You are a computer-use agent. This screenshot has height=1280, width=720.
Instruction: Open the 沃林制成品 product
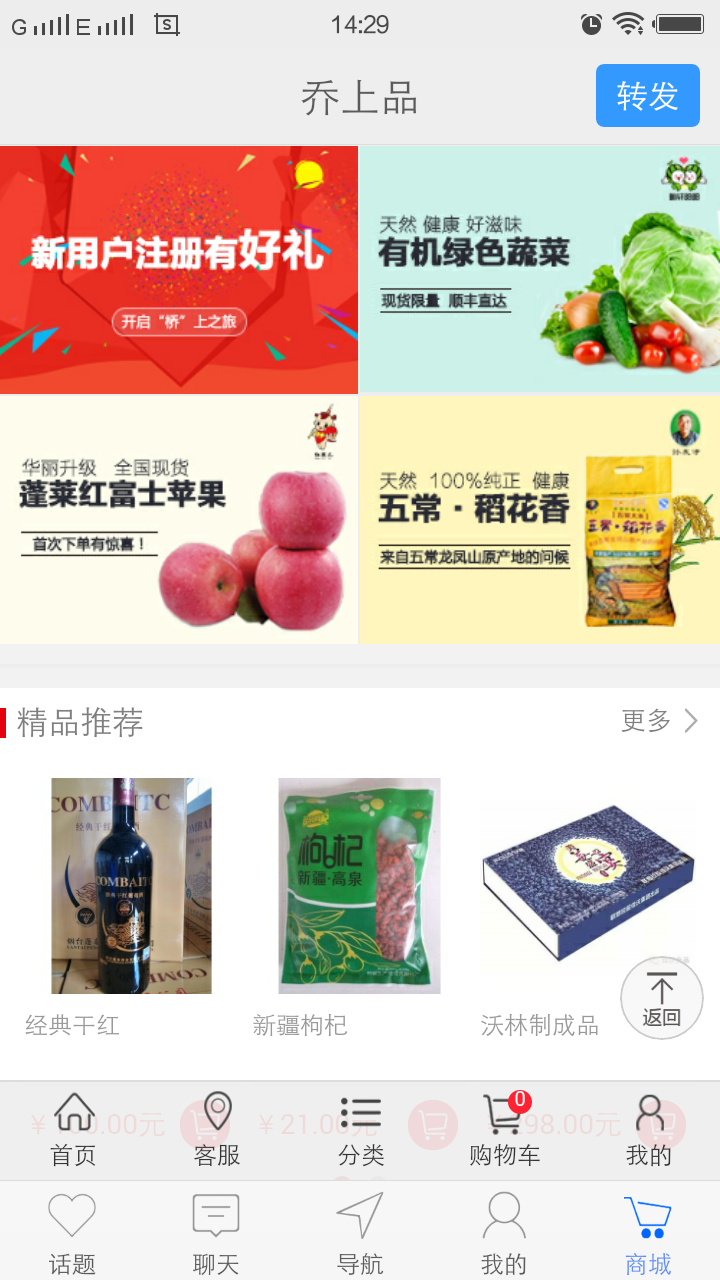tap(588, 886)
